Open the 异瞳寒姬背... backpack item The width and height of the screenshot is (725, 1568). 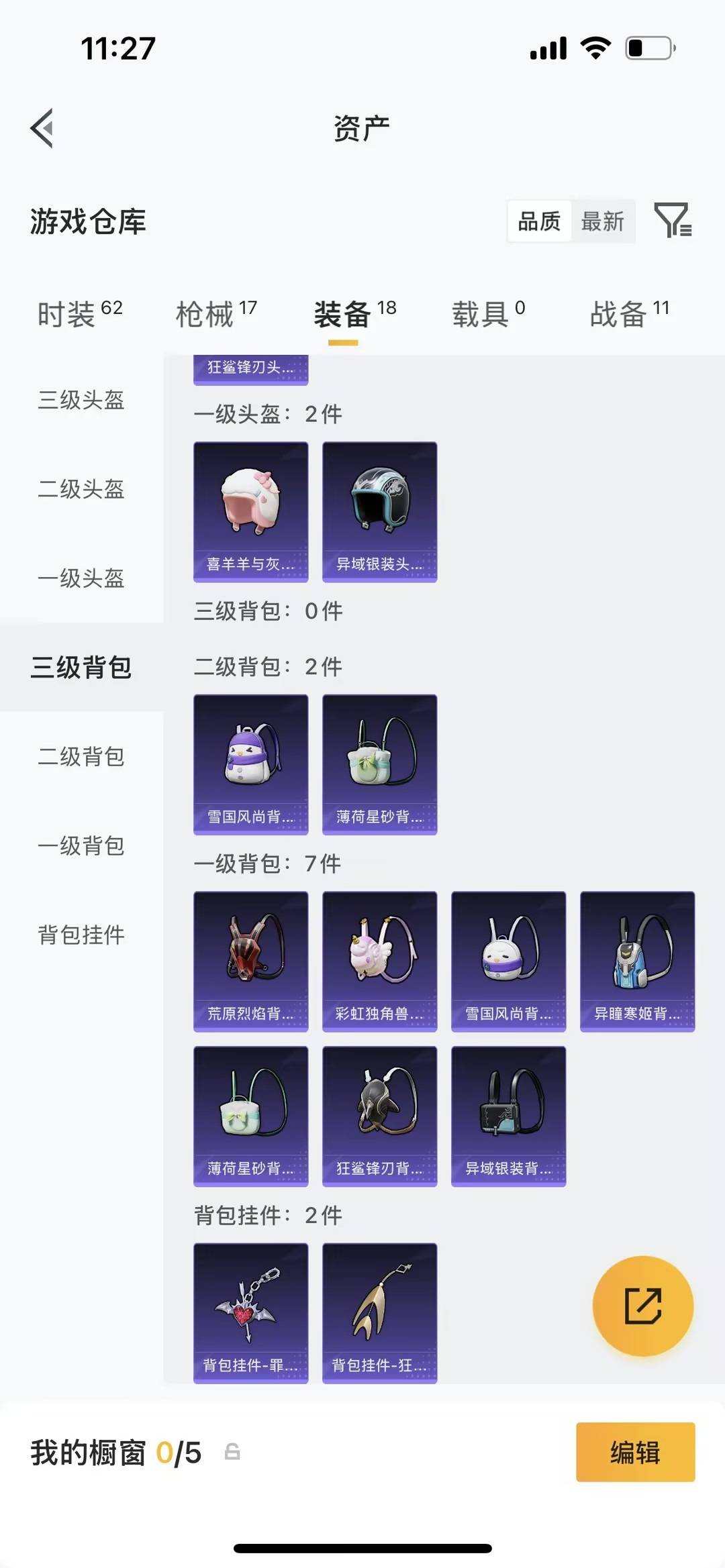point(638,961)
